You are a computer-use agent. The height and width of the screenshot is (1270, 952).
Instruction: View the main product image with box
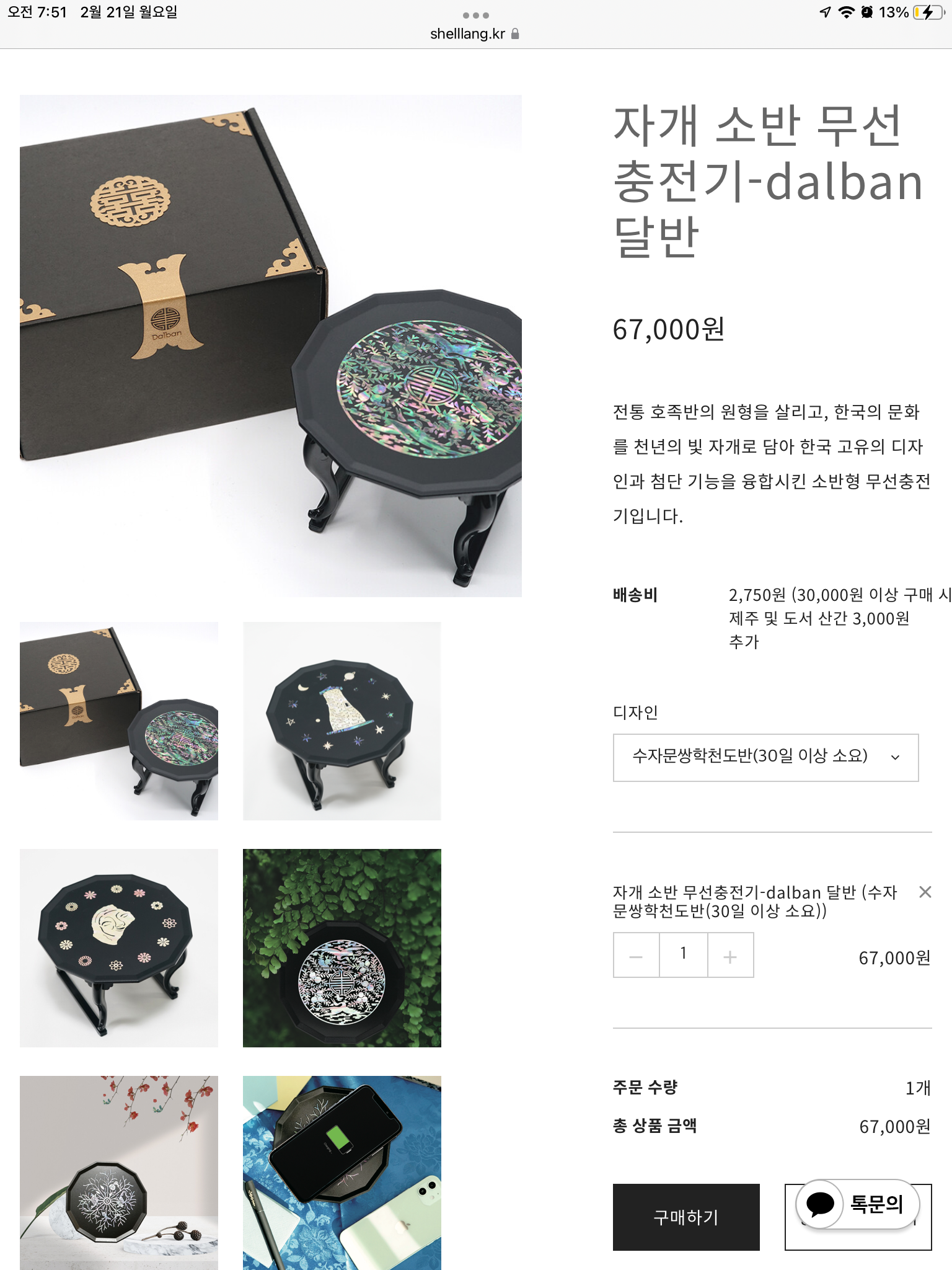(x=270, y=345)
